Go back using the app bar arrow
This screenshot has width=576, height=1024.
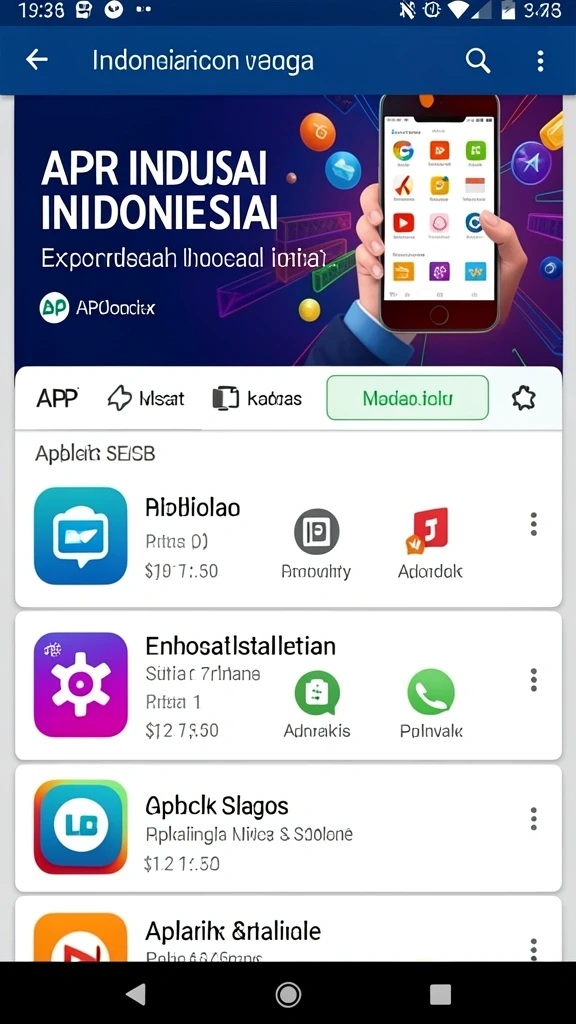coord(37,60)
